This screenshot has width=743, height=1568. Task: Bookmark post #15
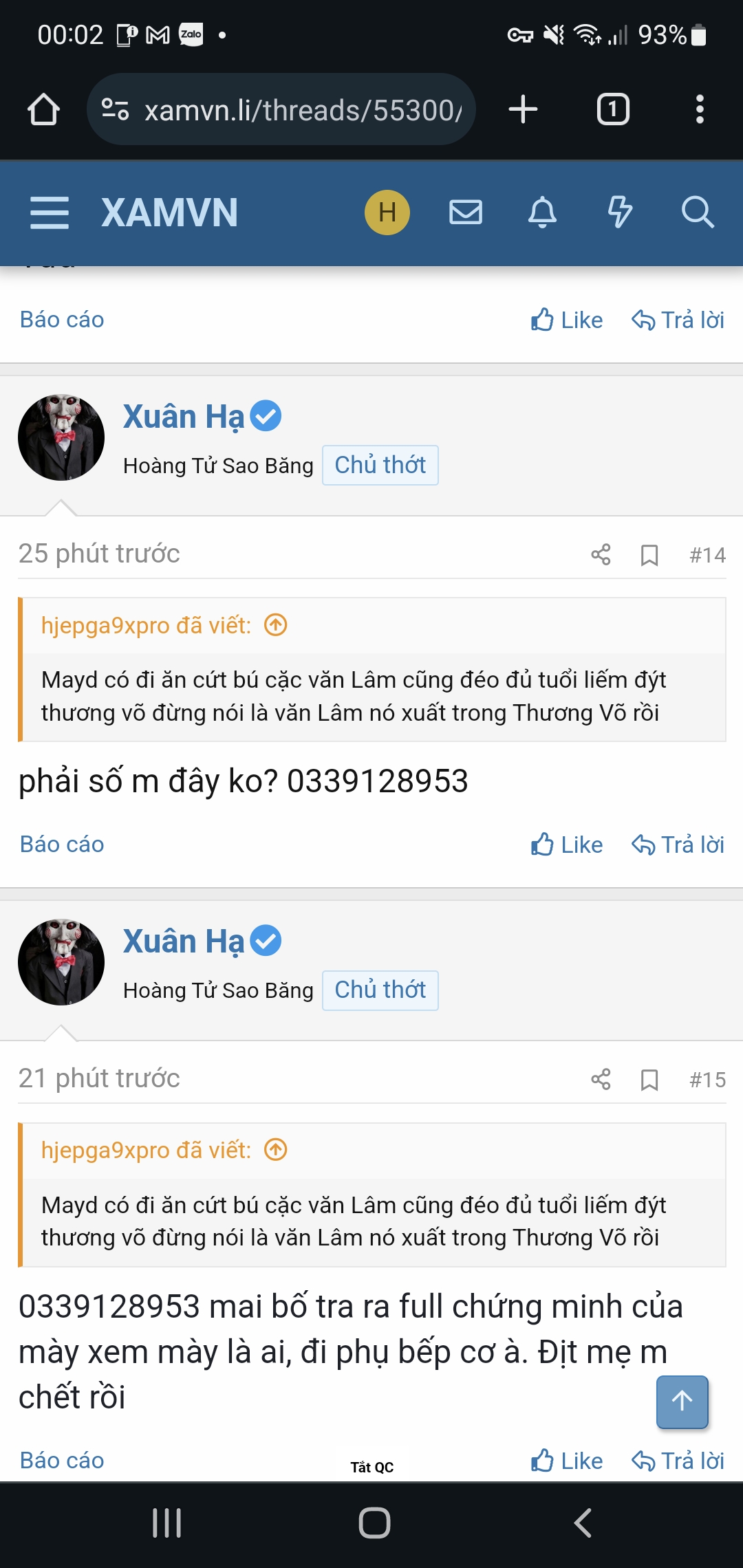tap(649, 1080)
